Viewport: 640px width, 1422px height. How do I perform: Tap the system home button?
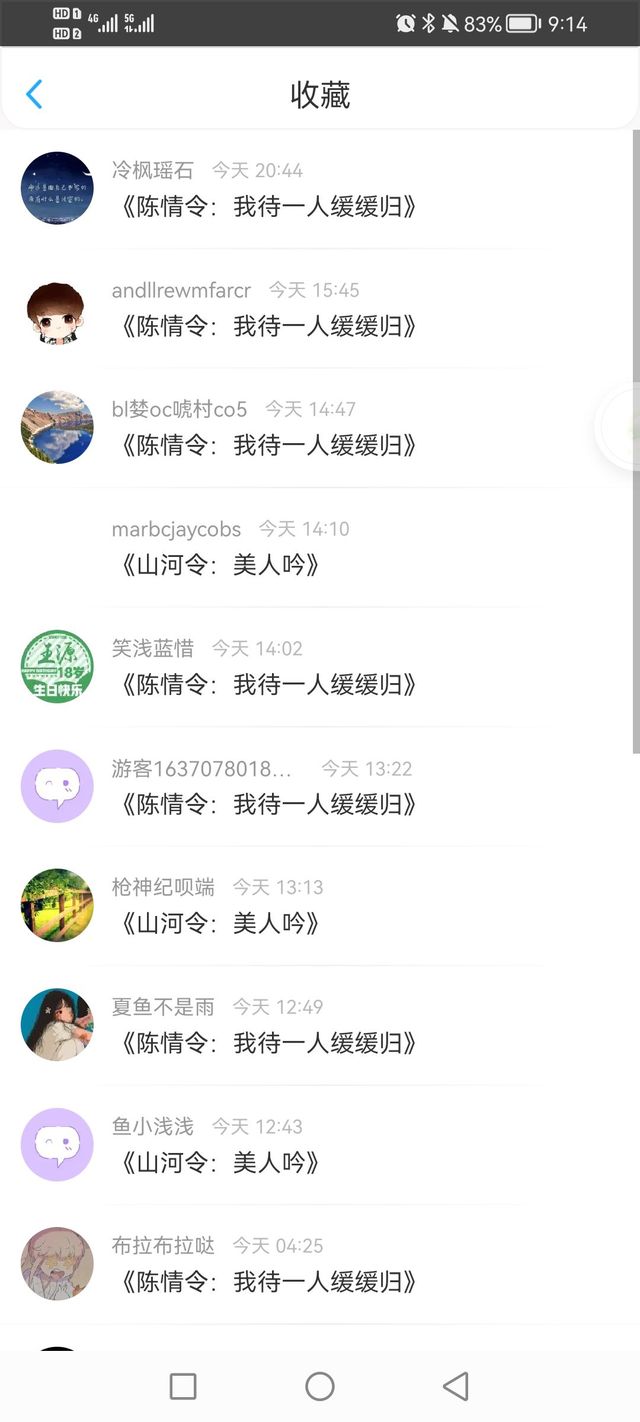tap(320, 1386)
